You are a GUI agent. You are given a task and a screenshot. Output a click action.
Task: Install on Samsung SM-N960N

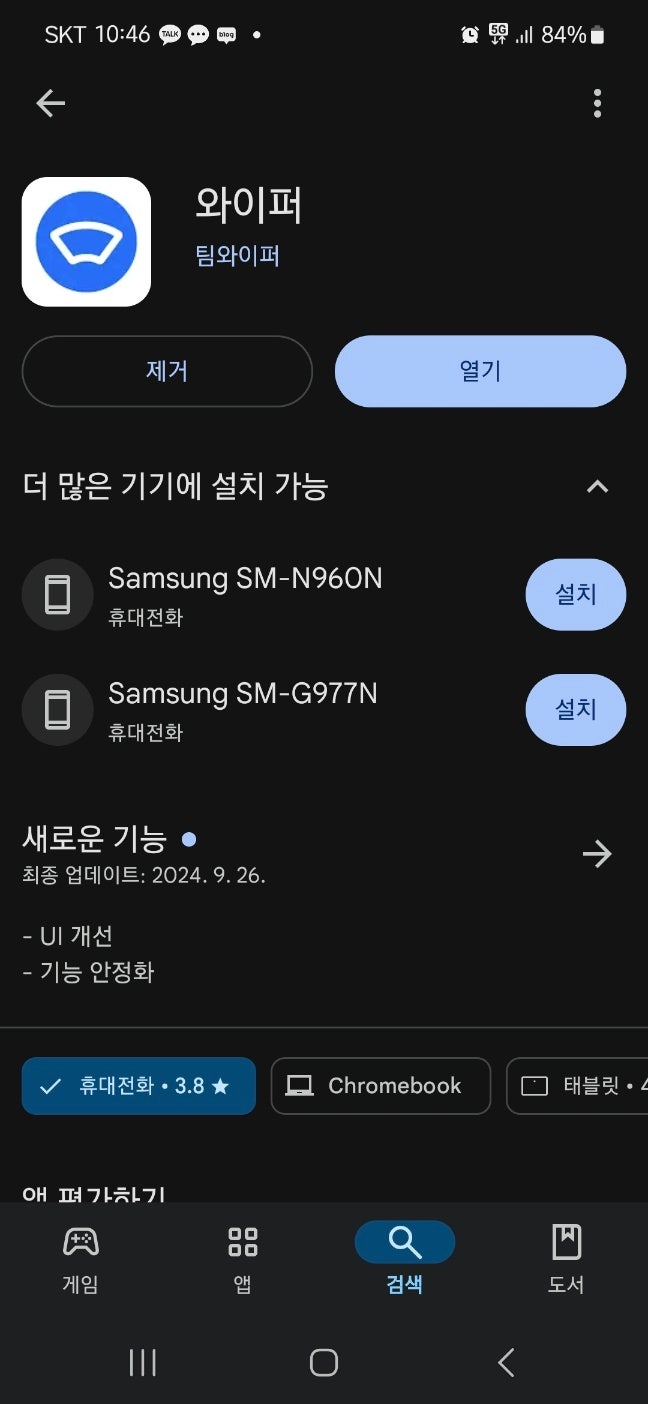(575, 594)
